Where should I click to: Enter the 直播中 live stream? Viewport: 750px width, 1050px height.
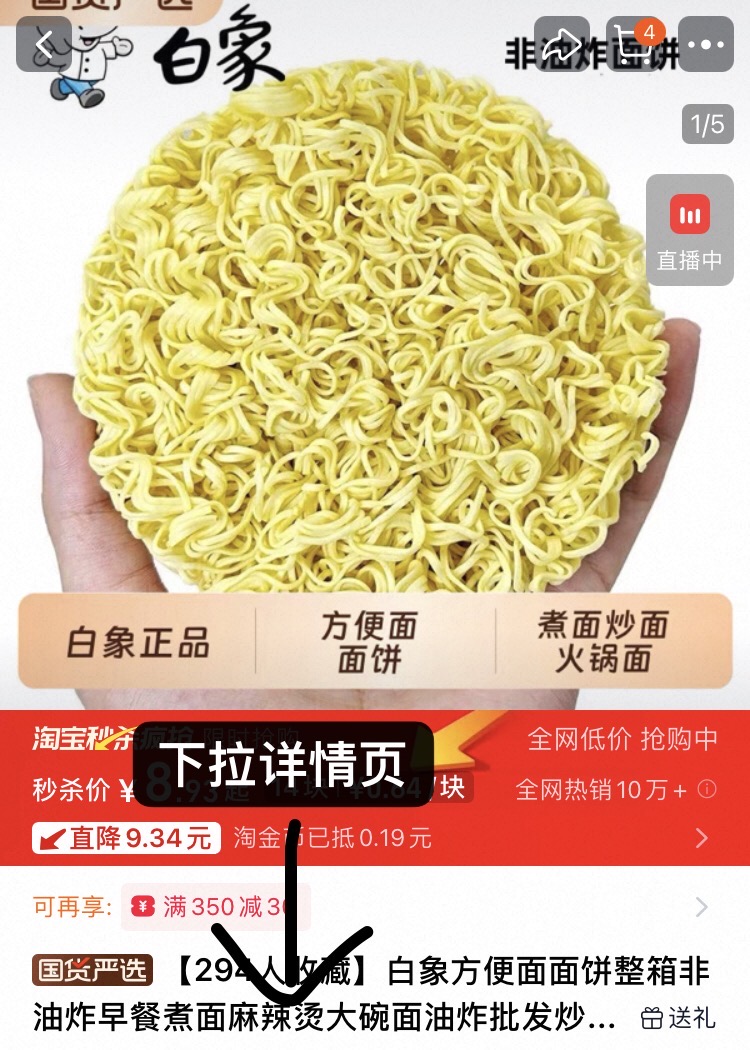click(x=689, y=230)
